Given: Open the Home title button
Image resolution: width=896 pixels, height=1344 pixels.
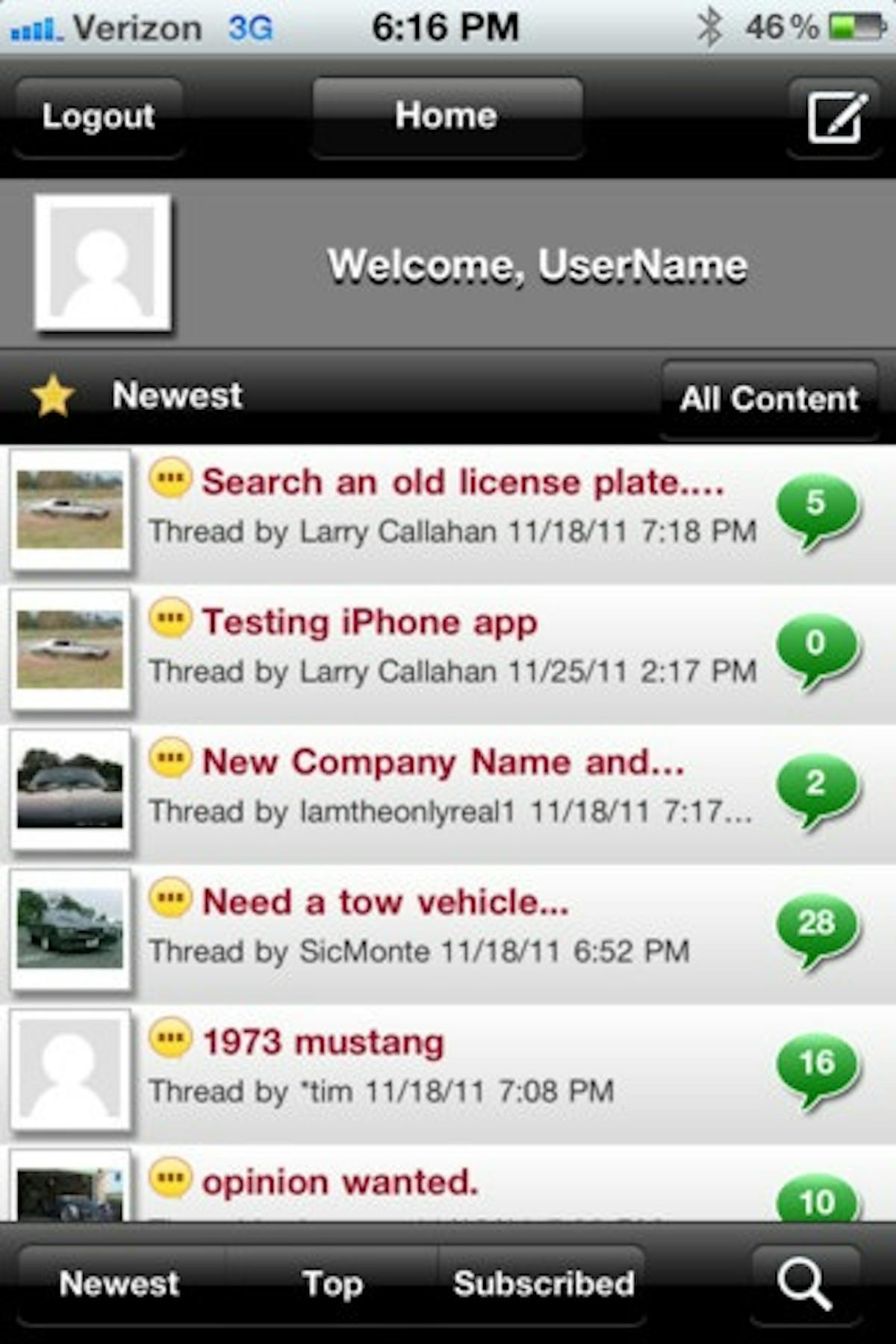Looking at the screenshot, I should pyautogui.click(x=447, y=117).
